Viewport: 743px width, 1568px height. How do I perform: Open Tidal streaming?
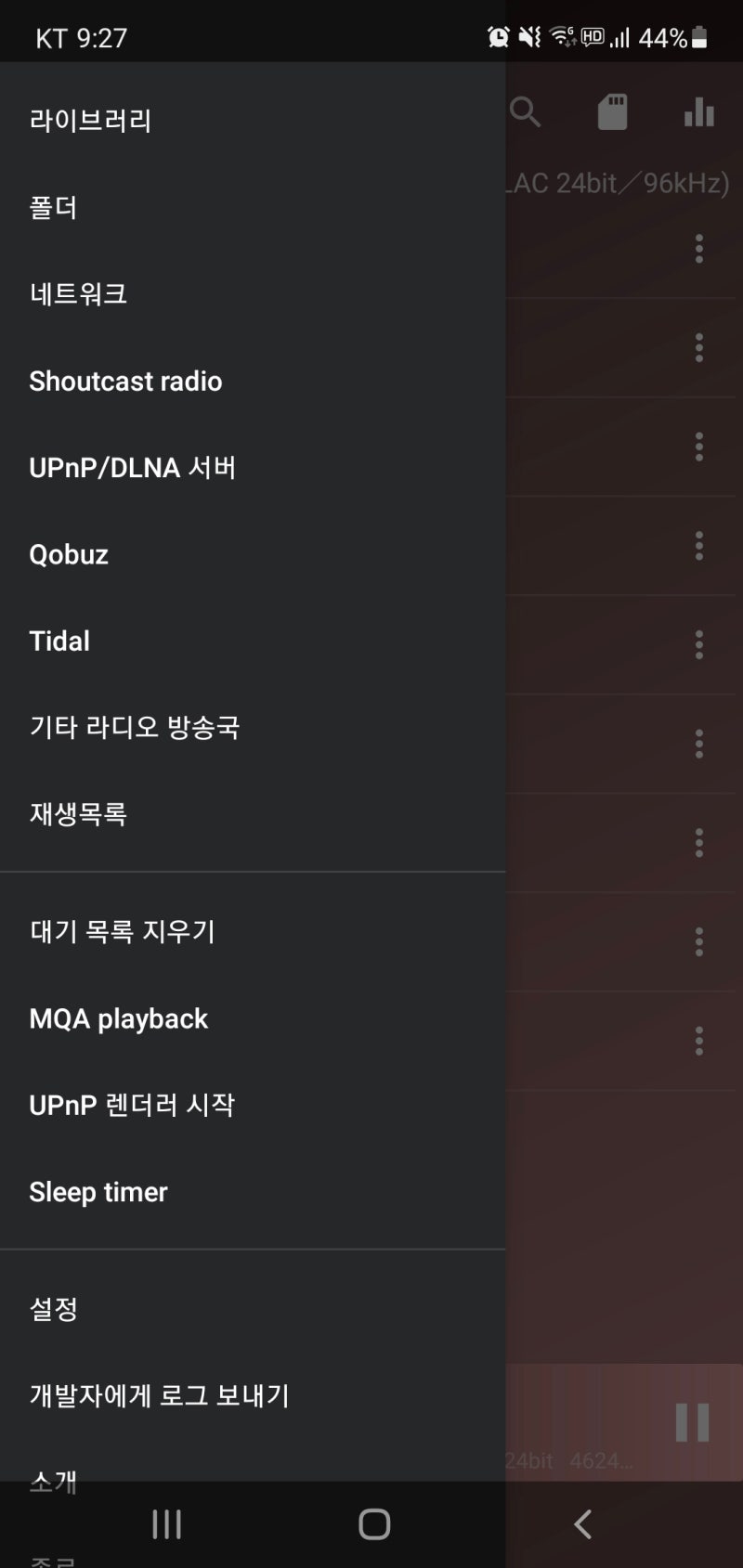point(253,641)
